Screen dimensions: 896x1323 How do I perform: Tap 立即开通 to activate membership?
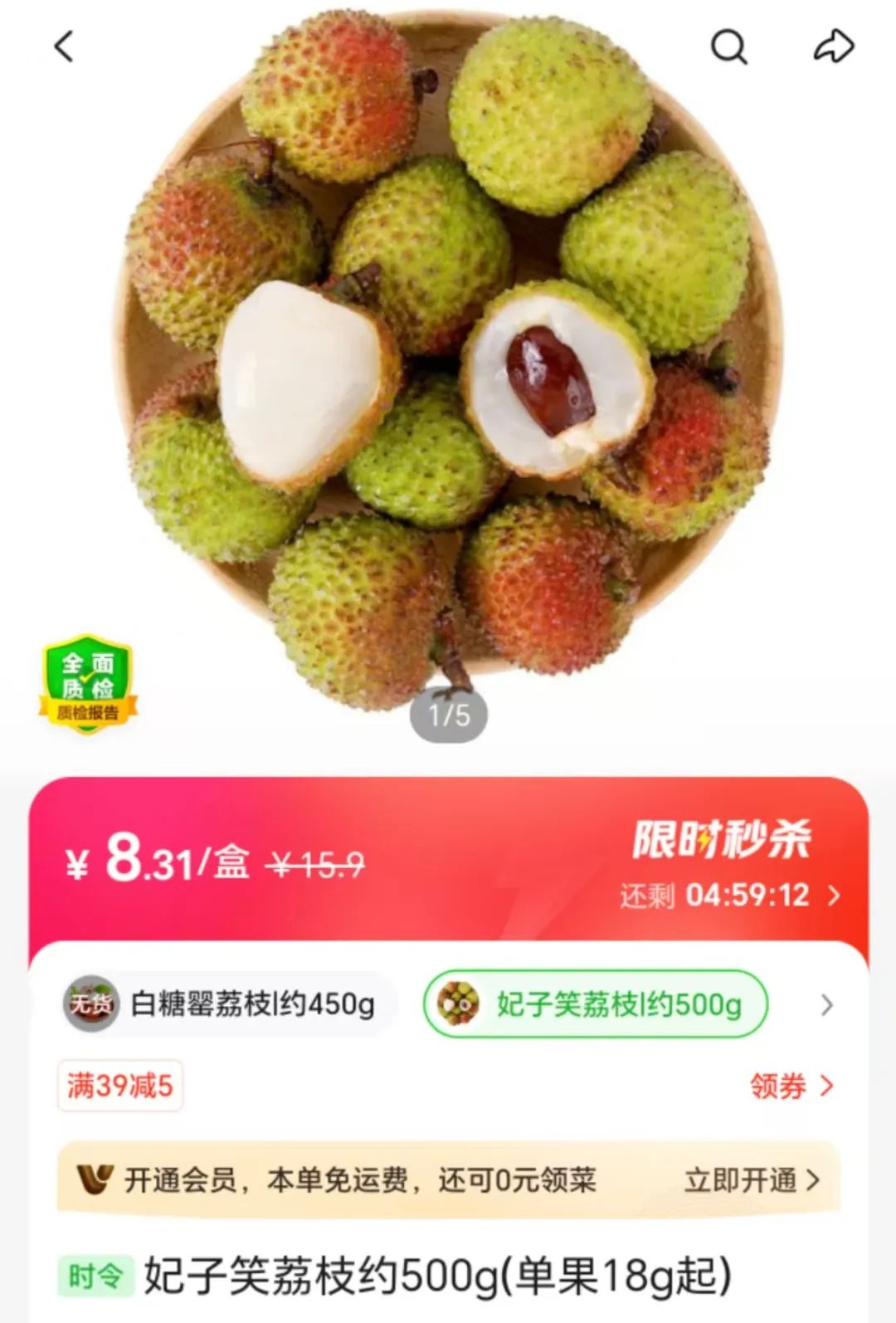[x=752, y=1179]
